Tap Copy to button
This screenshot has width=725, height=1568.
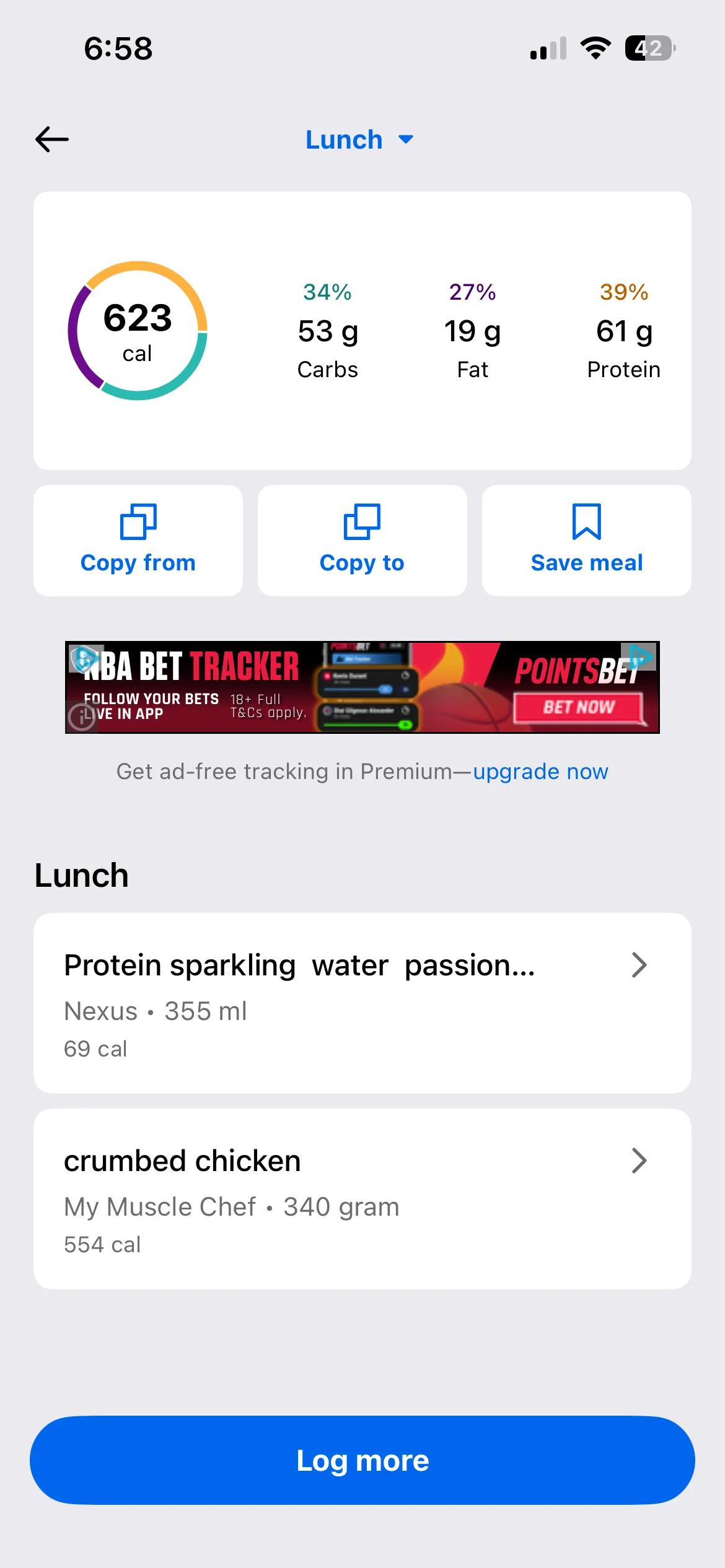click(x=362, y=541)
